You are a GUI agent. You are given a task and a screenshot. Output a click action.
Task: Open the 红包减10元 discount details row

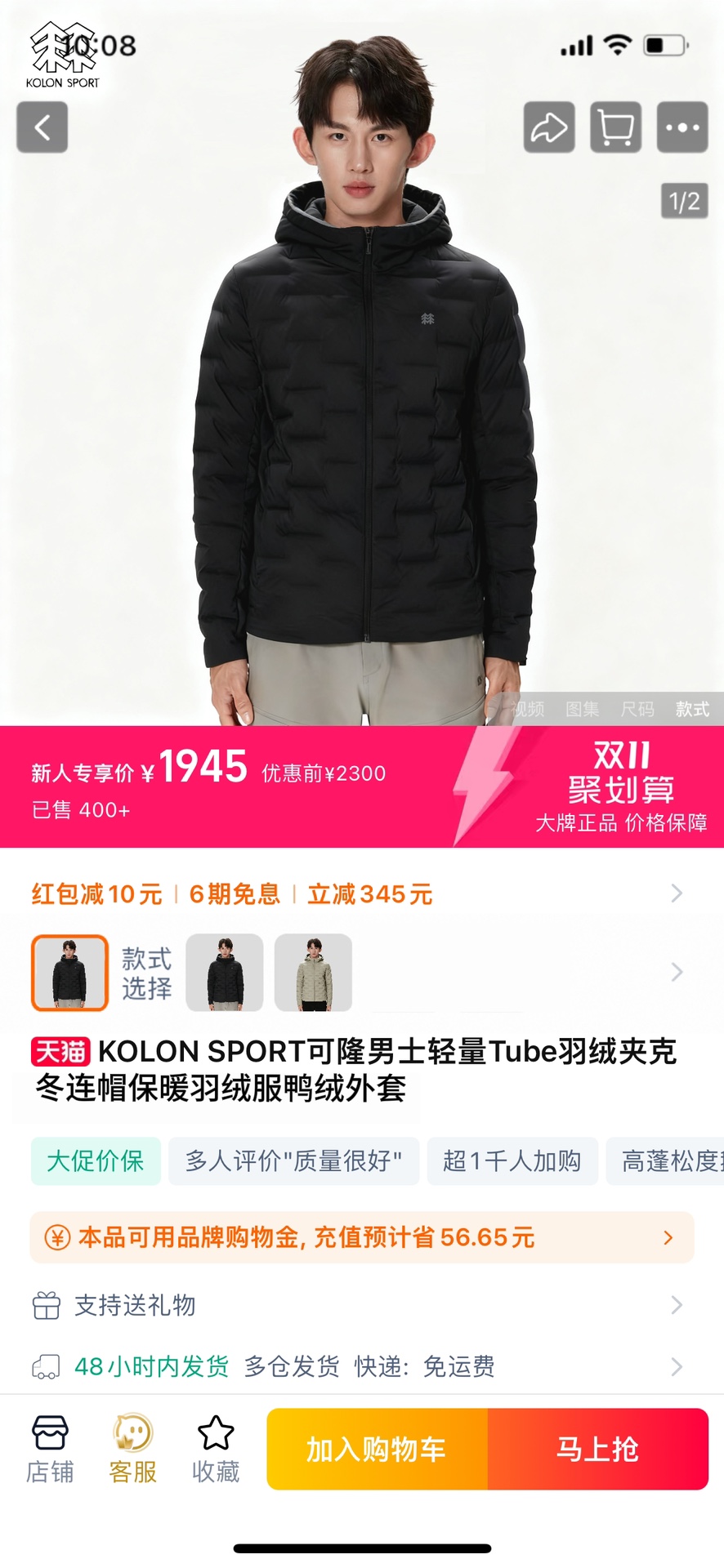coord(362,893)
